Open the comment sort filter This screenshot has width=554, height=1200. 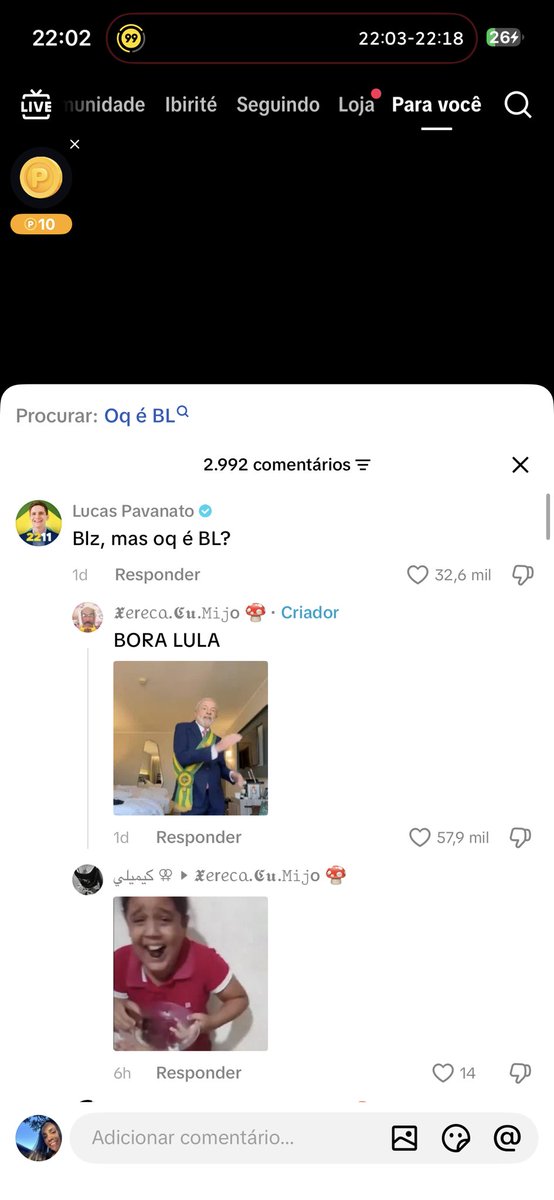pos(363,465)
